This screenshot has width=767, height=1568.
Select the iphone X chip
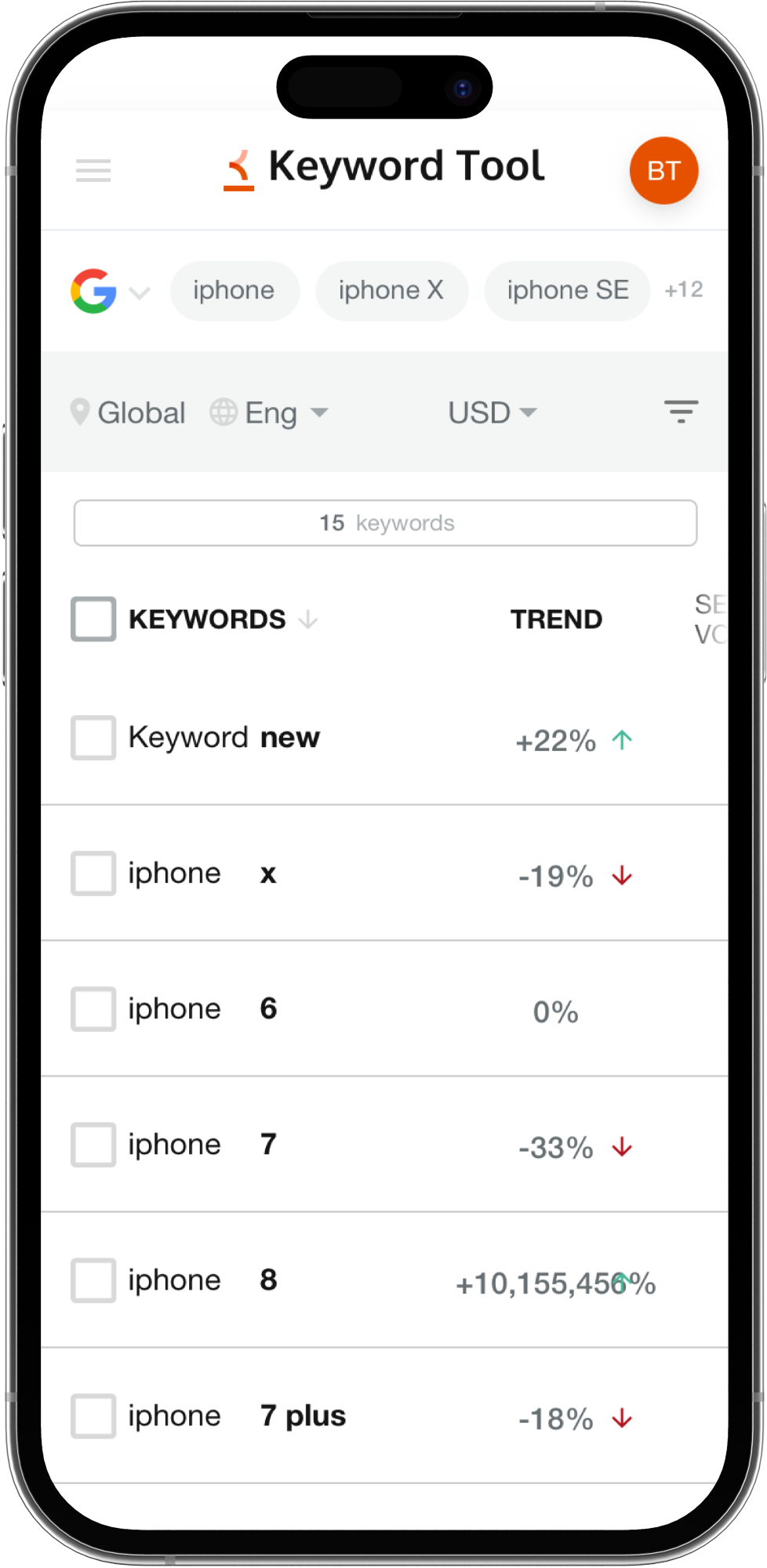[x=391, y=291]
